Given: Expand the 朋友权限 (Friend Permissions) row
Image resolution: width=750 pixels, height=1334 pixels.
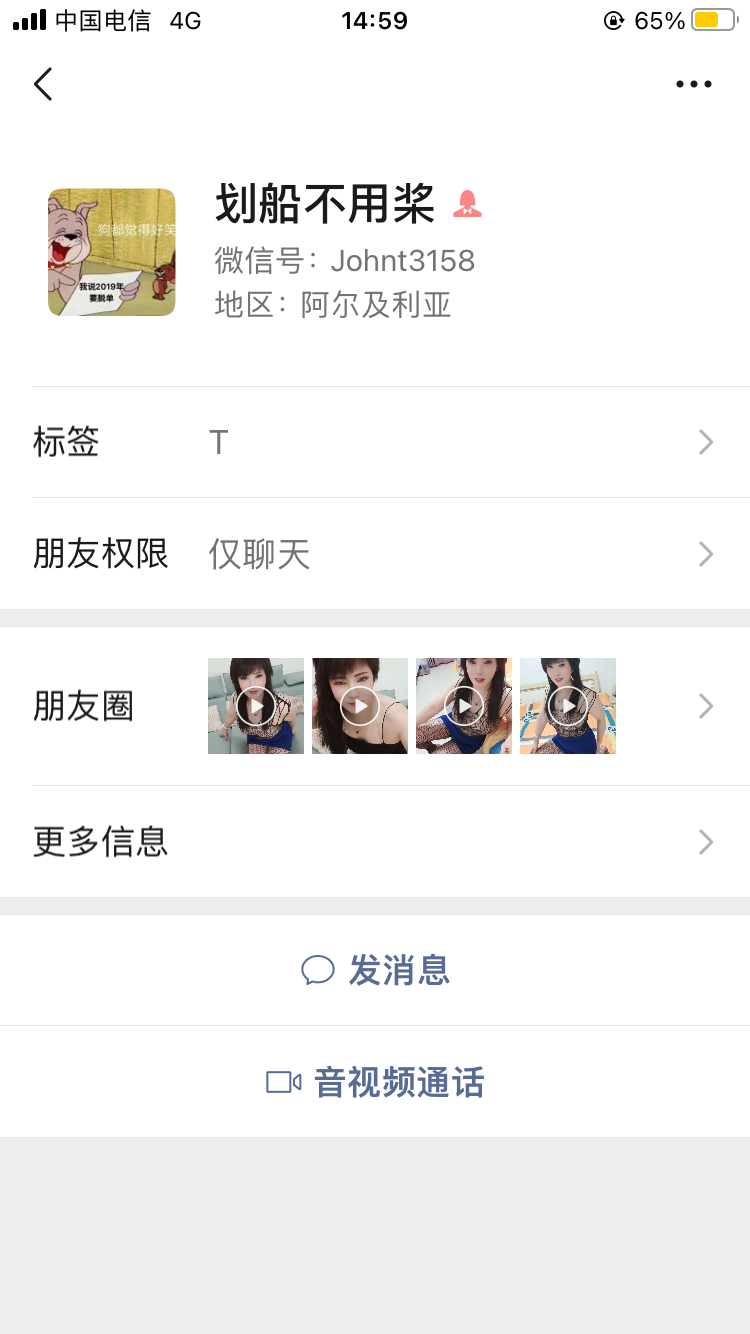Looking at the screenshot, I should (x=705, y=554).
